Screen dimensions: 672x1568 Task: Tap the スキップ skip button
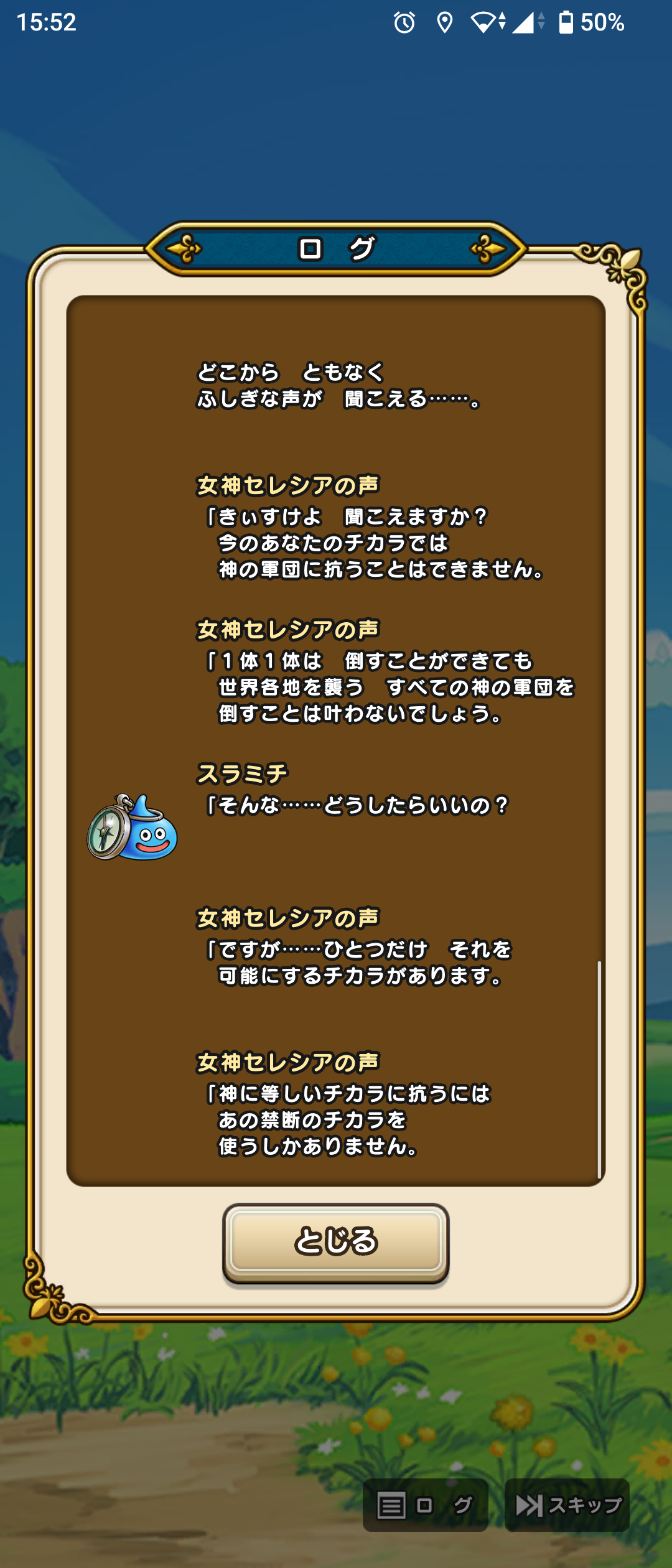567,1505
